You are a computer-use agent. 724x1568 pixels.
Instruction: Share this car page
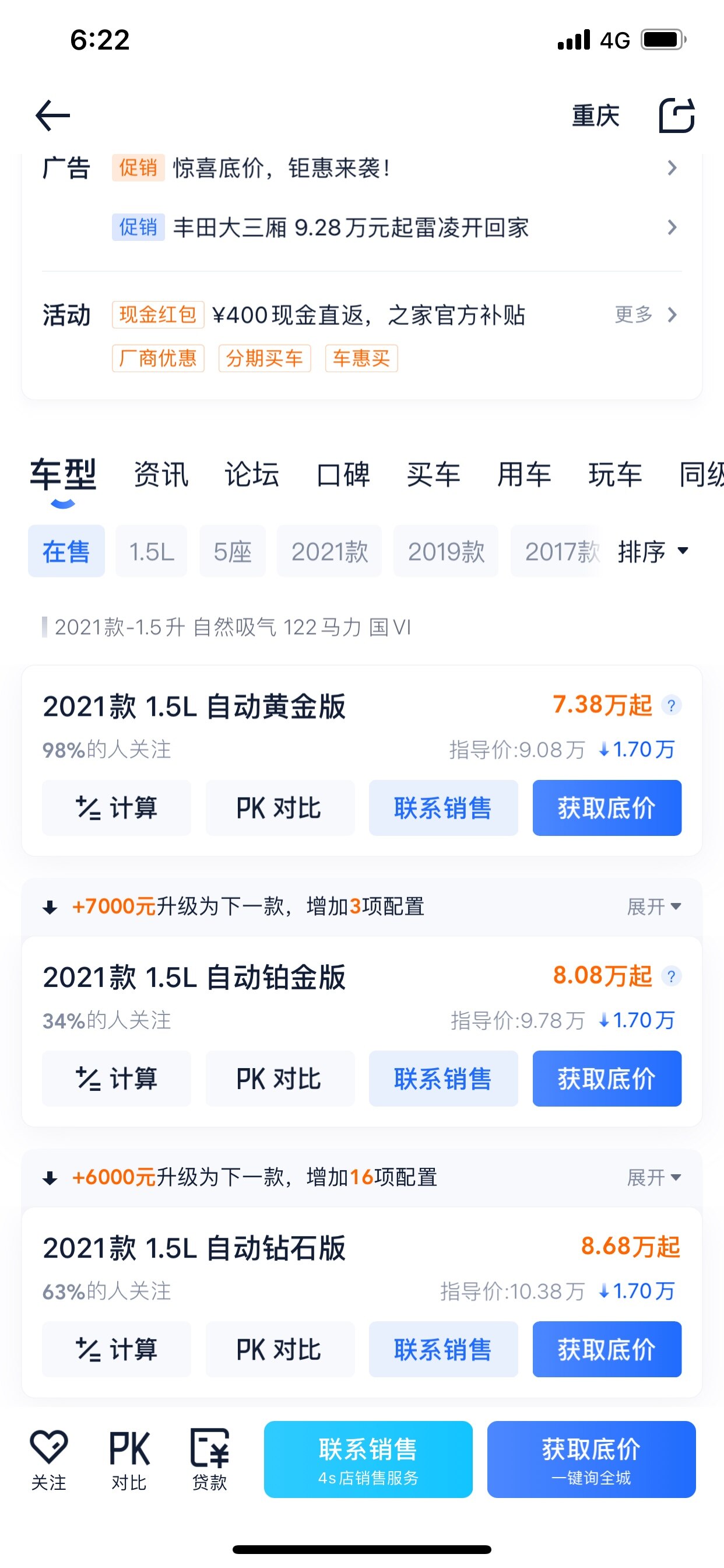point(677,116)
